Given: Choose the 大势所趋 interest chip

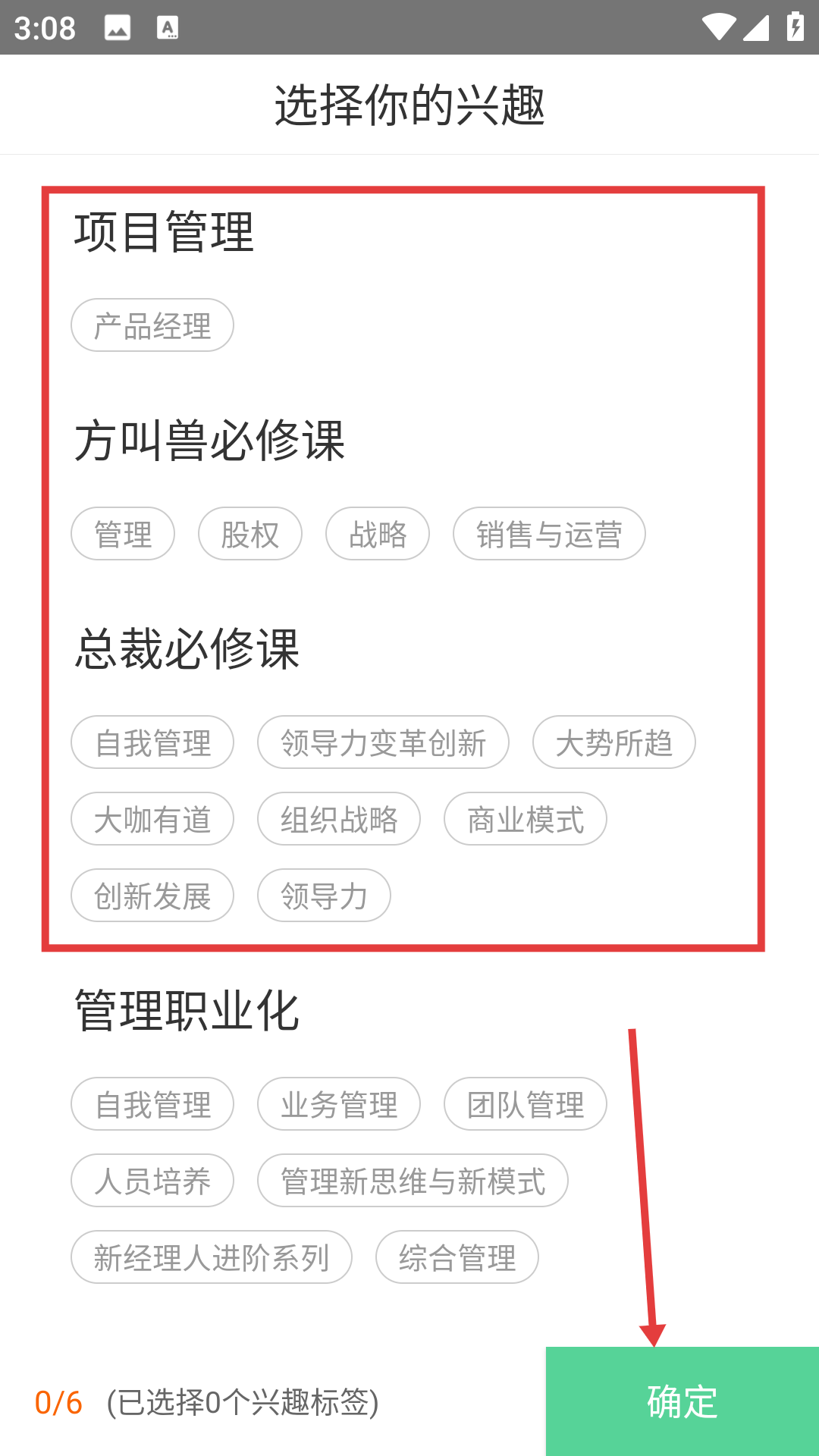Looking at the screenshot, I should point(614,742).
